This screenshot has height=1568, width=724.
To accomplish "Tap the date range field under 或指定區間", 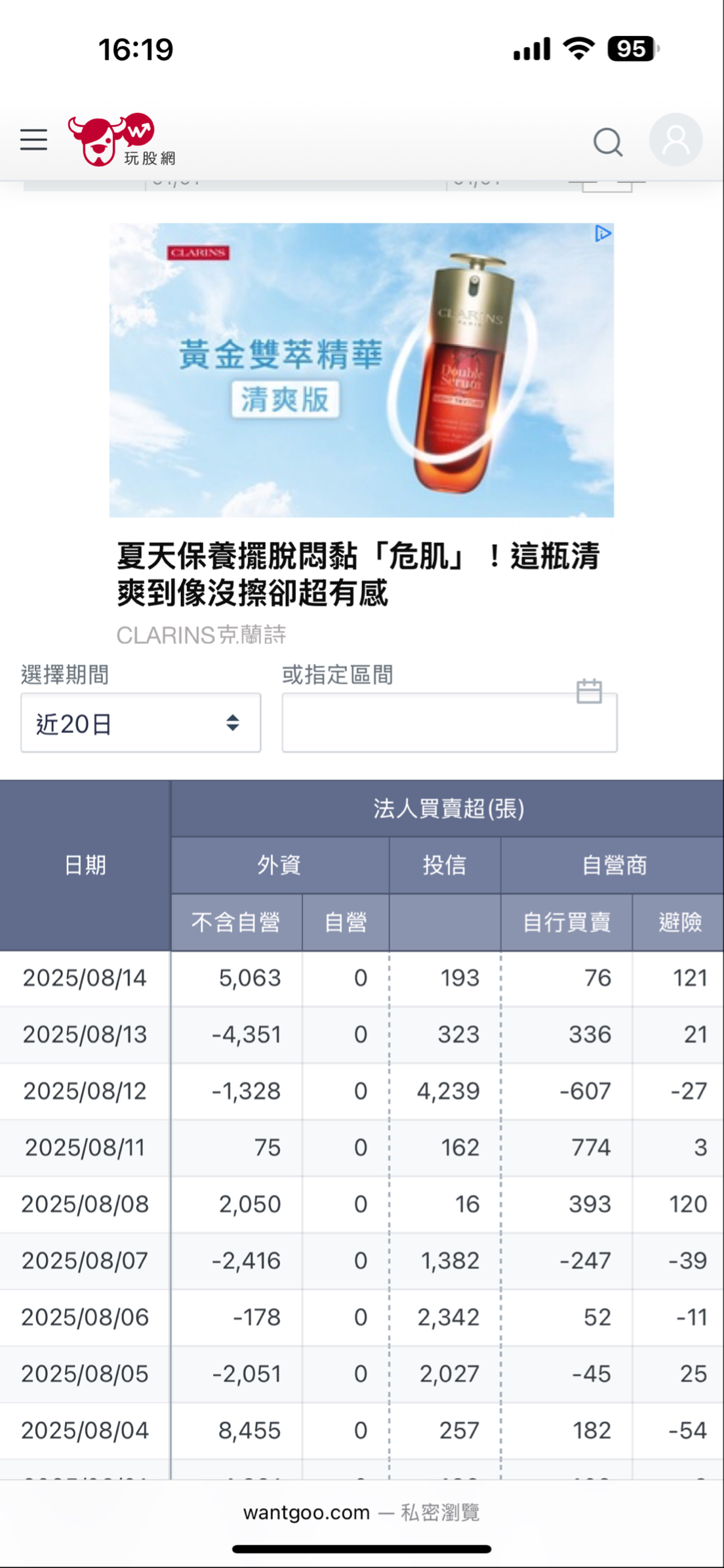I will pos(450,723).
